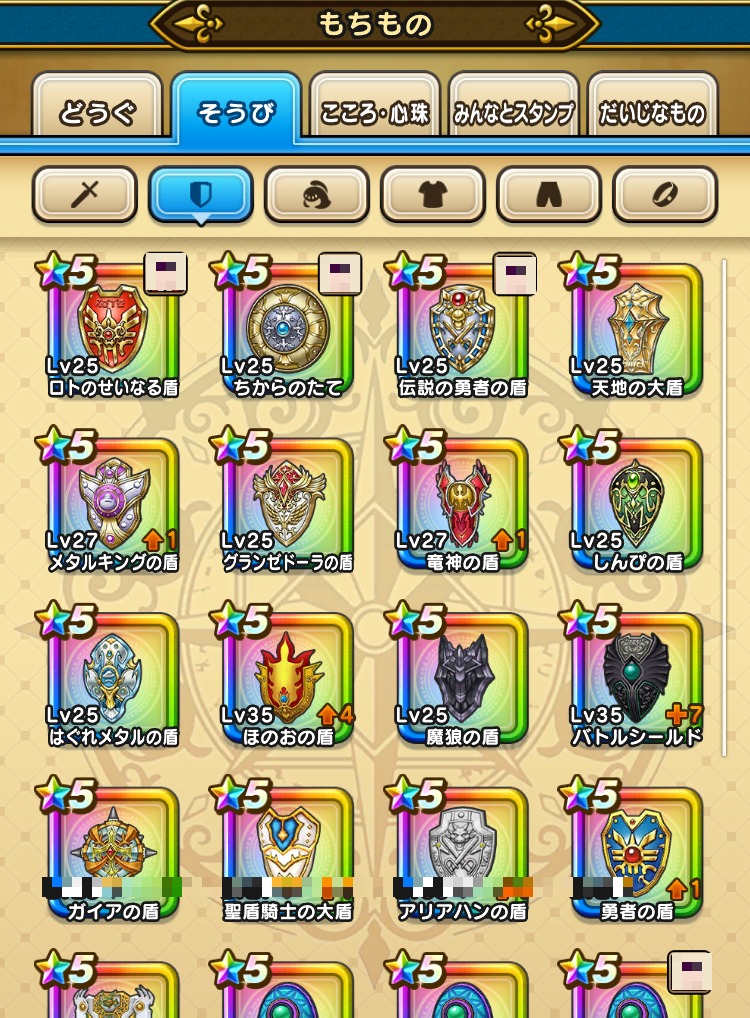Open the だいじなもの tab
This screenshot has width=750, height=1018.
652,112
